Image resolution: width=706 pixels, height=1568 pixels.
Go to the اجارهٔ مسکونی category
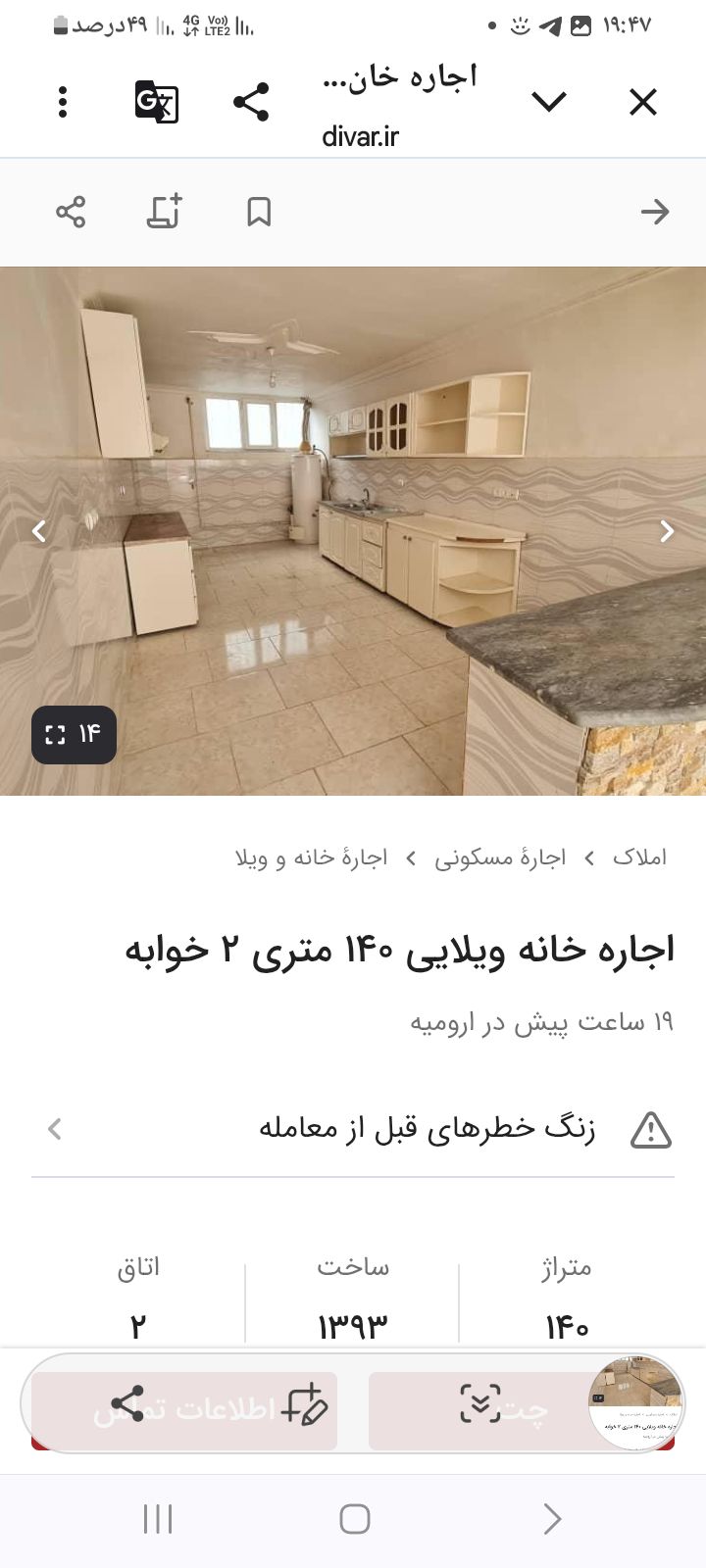[500, 857]
